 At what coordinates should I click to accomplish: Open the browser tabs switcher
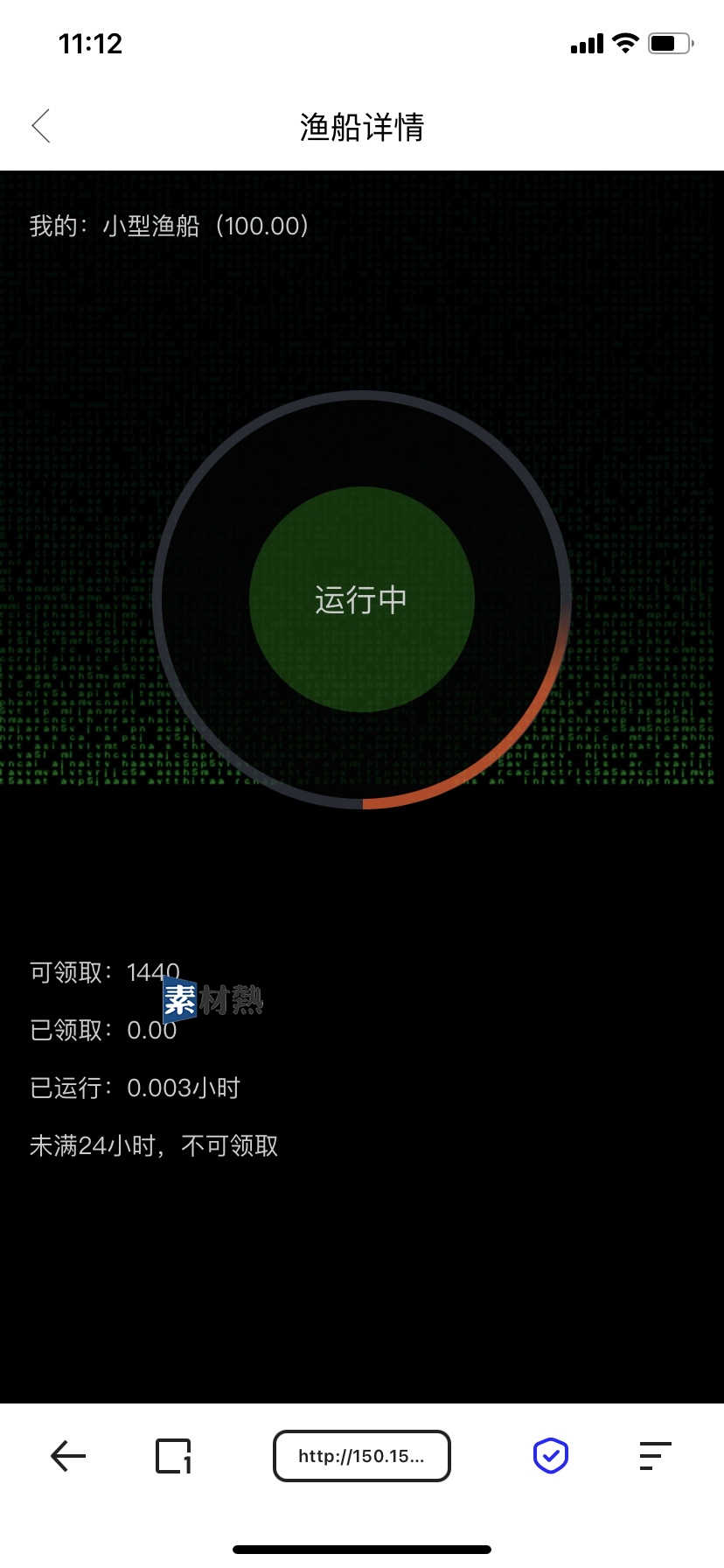[x=173, y=1456]
